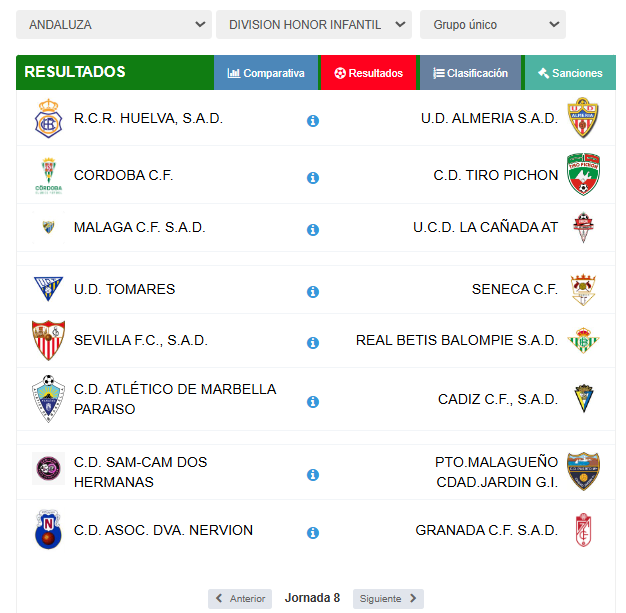Switch to the Comparativa tab

coord(266,73)
